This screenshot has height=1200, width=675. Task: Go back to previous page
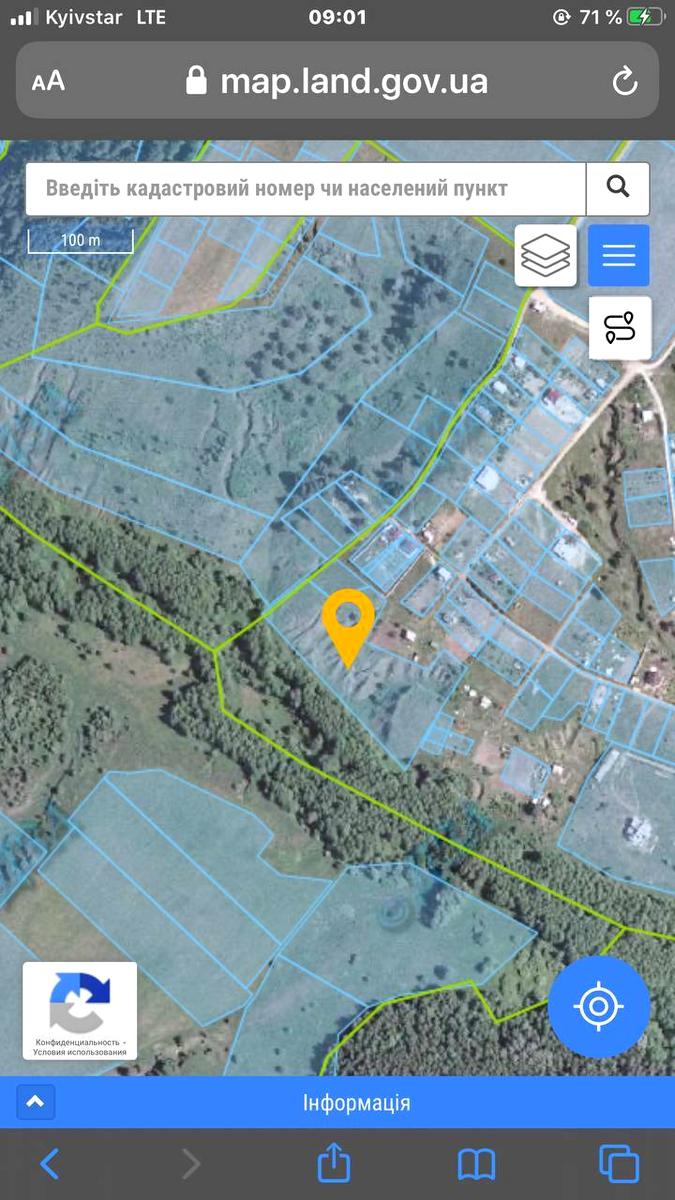[49, 1163]
